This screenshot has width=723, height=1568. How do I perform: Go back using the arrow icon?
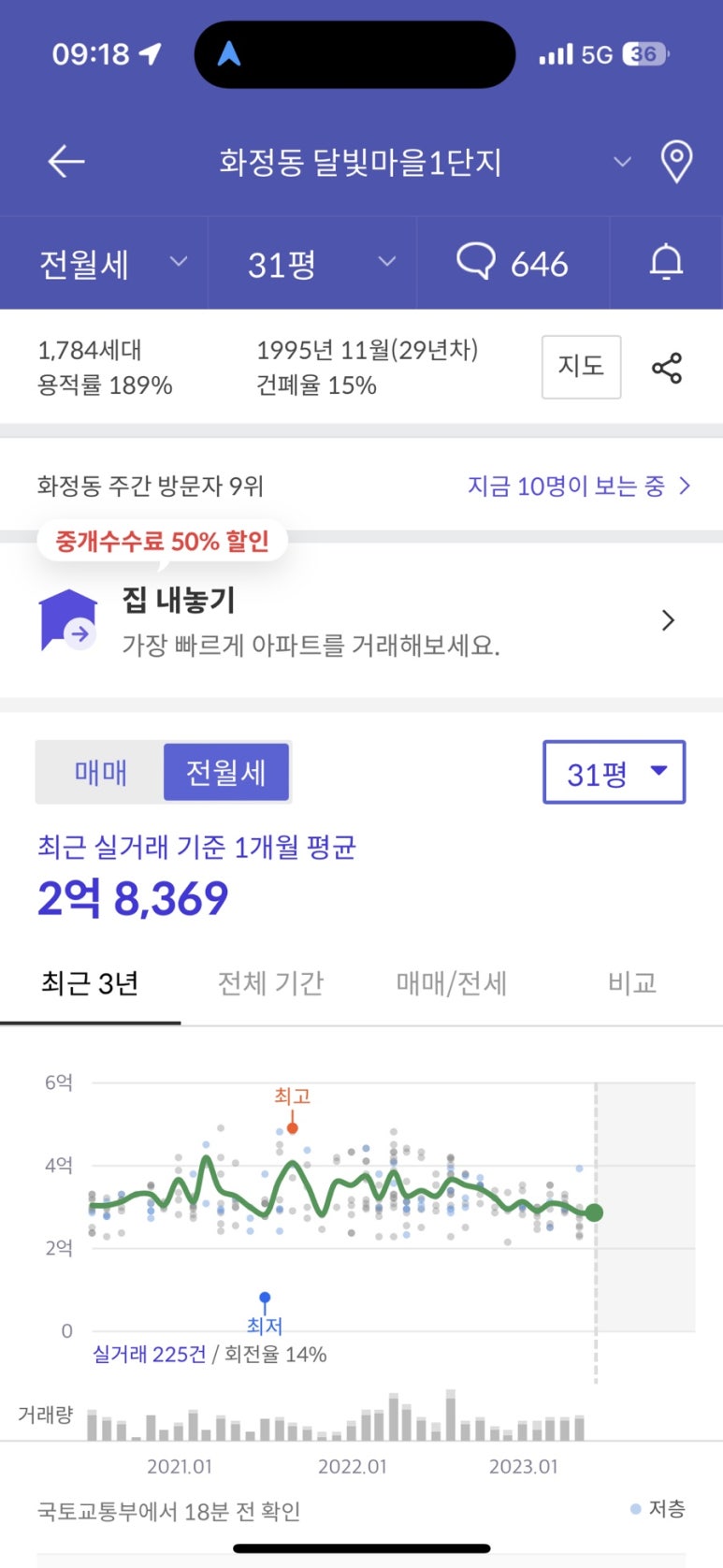tap(66, 162)
